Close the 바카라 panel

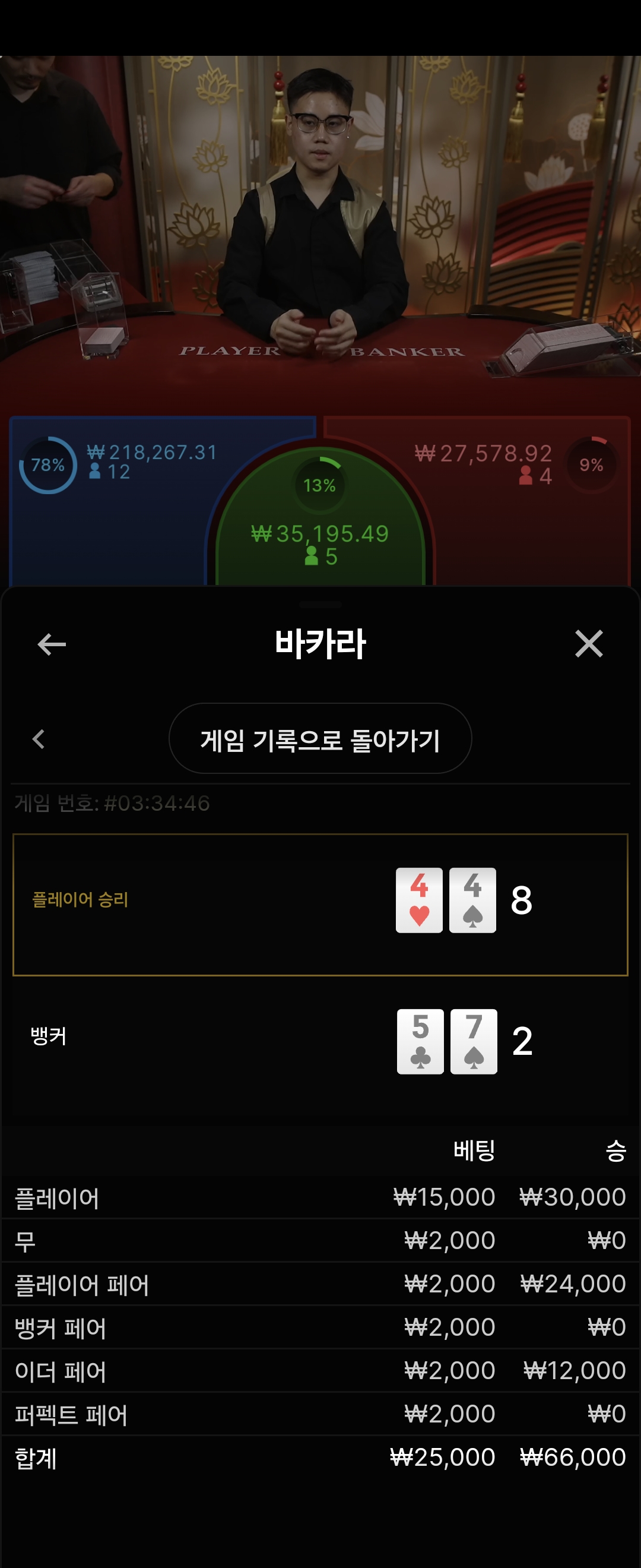pos(588,643)
